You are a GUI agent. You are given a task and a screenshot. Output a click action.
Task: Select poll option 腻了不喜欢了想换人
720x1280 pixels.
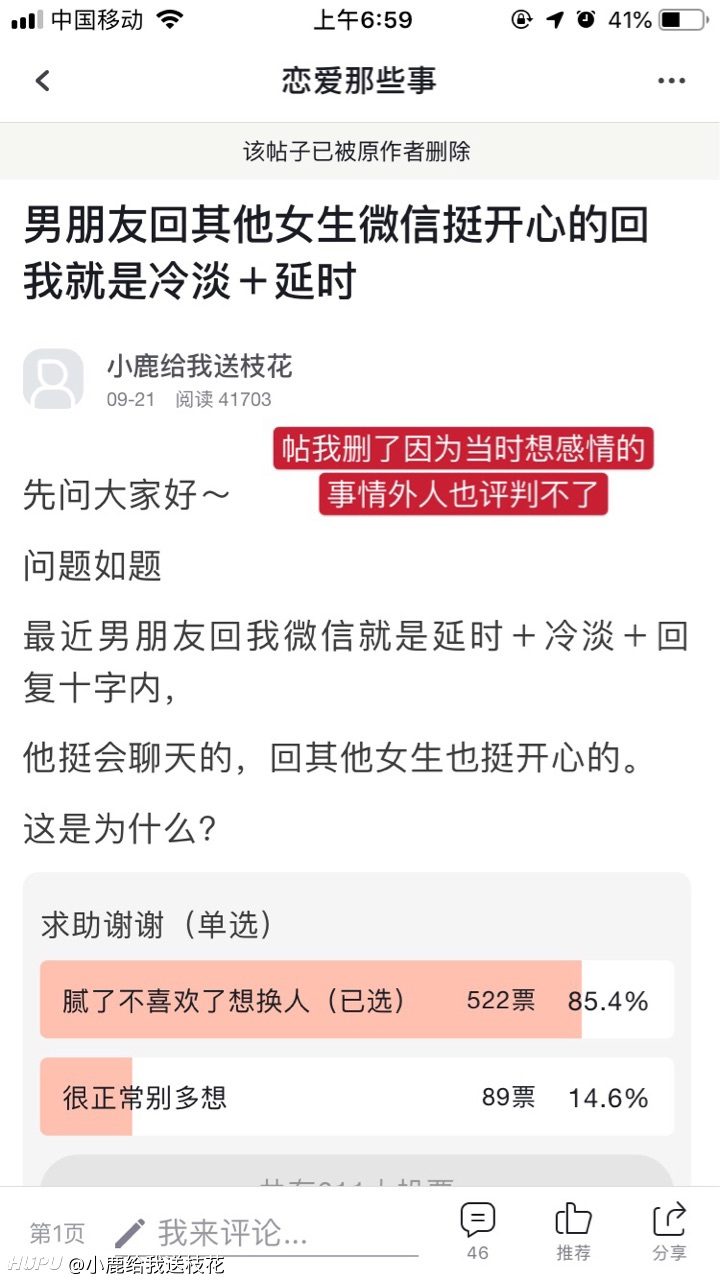click(357, 999)
